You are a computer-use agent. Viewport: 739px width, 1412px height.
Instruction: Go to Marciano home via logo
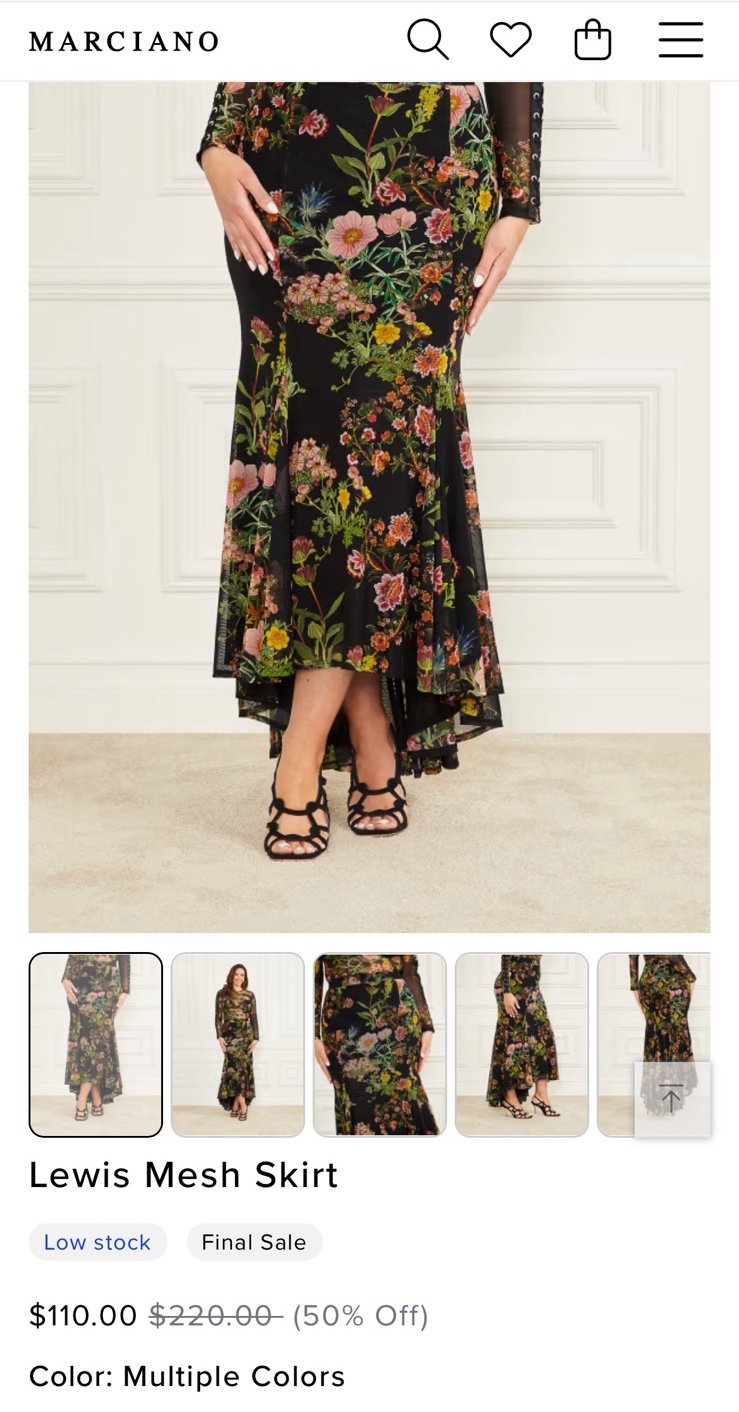tap(124, 41)
